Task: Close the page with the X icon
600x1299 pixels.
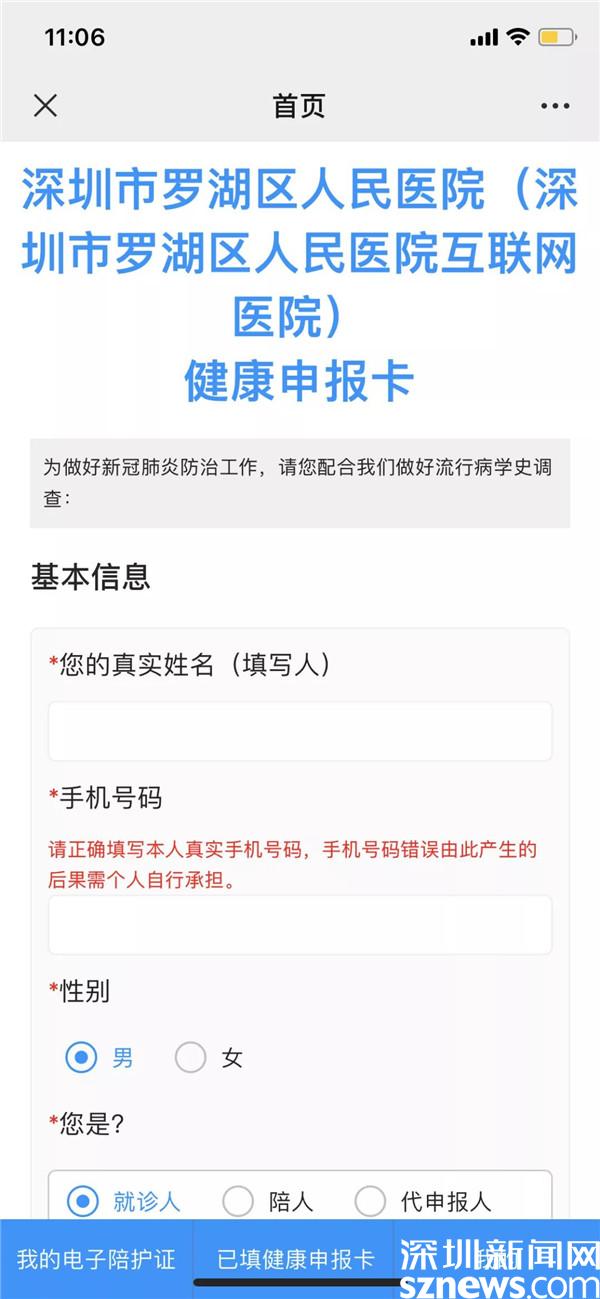Action: point(45,106)
